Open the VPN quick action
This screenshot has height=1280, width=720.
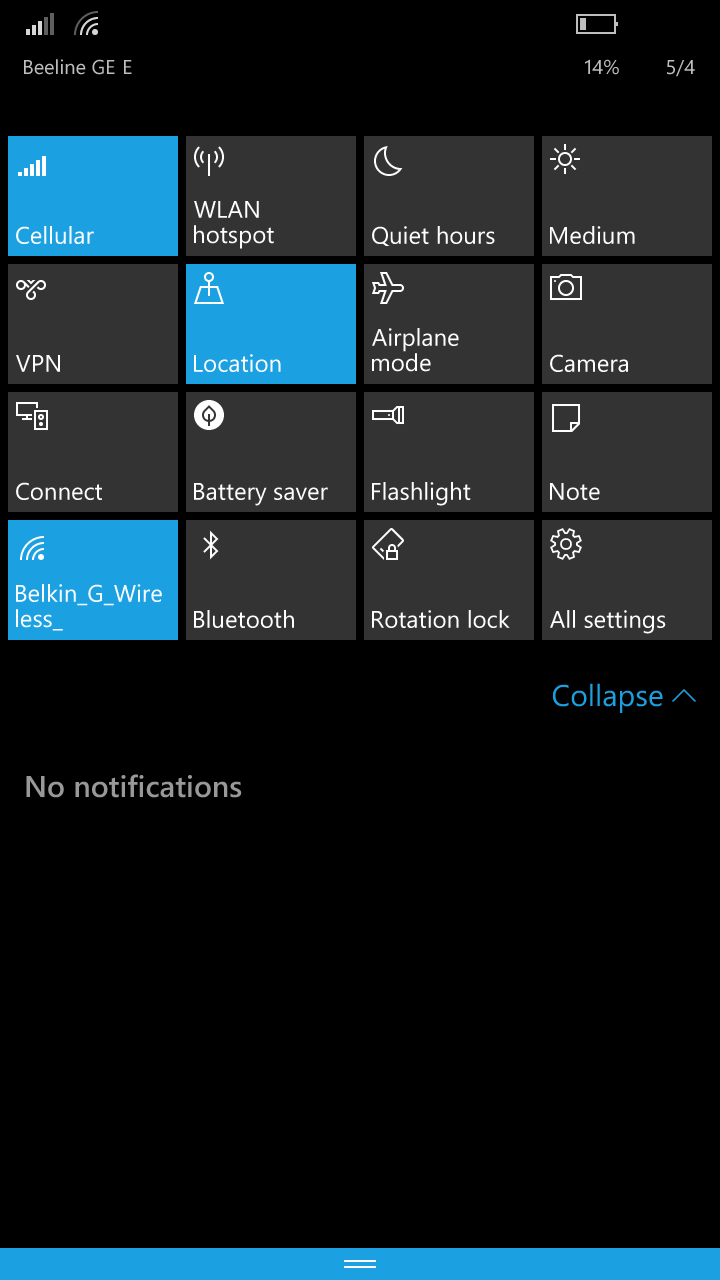pos(93,324)
